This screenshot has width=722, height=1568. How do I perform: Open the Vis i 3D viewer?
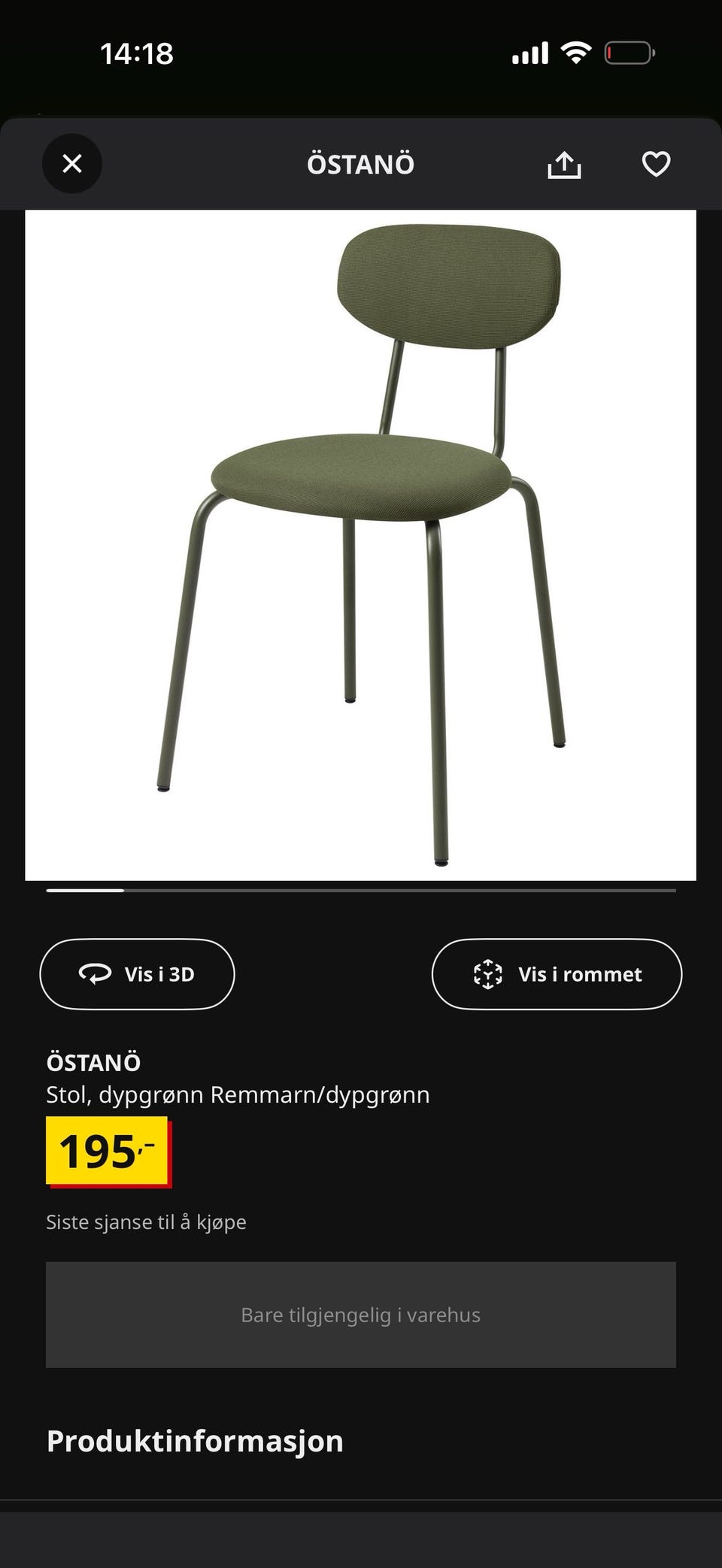point(137,974)
